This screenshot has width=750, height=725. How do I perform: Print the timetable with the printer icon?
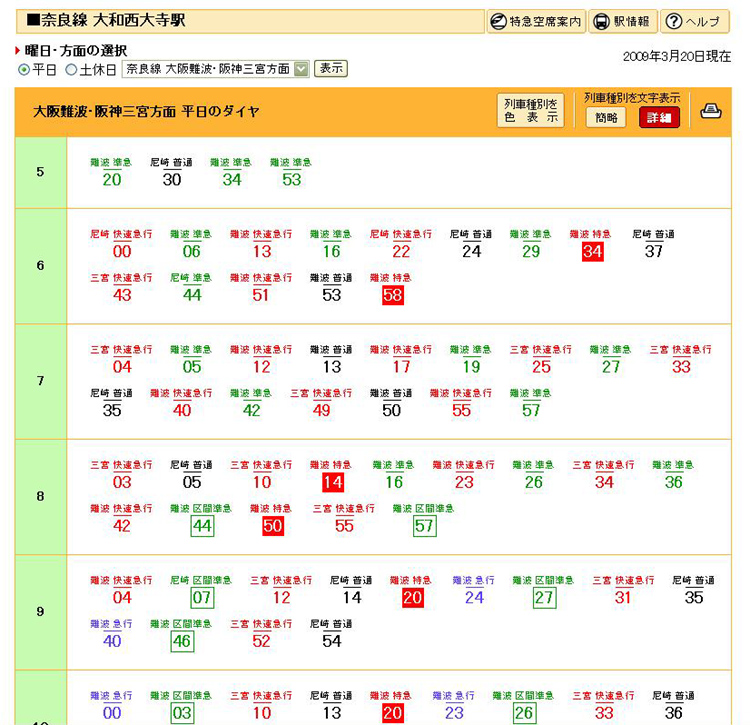click(x=710, y=111)
